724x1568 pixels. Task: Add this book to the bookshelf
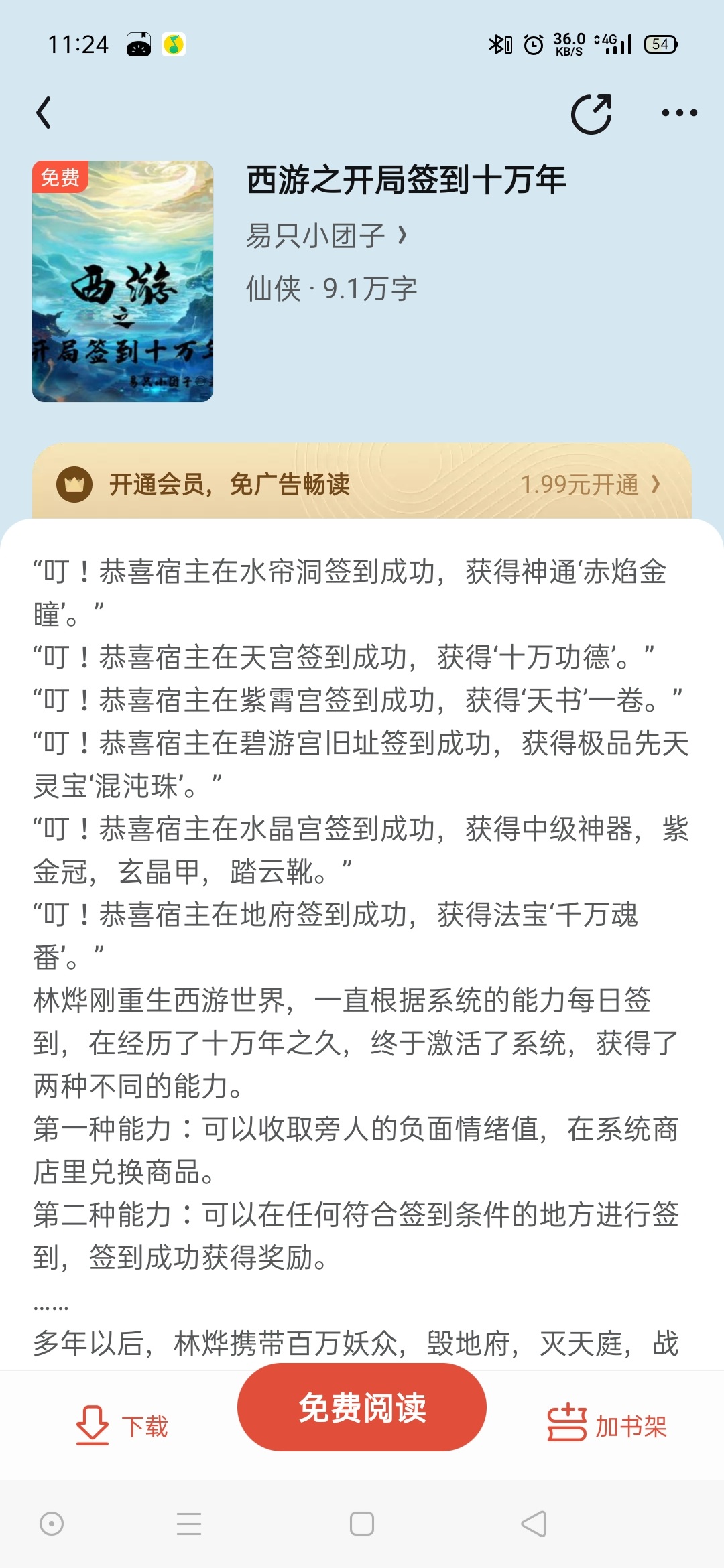coord(607,1426)
